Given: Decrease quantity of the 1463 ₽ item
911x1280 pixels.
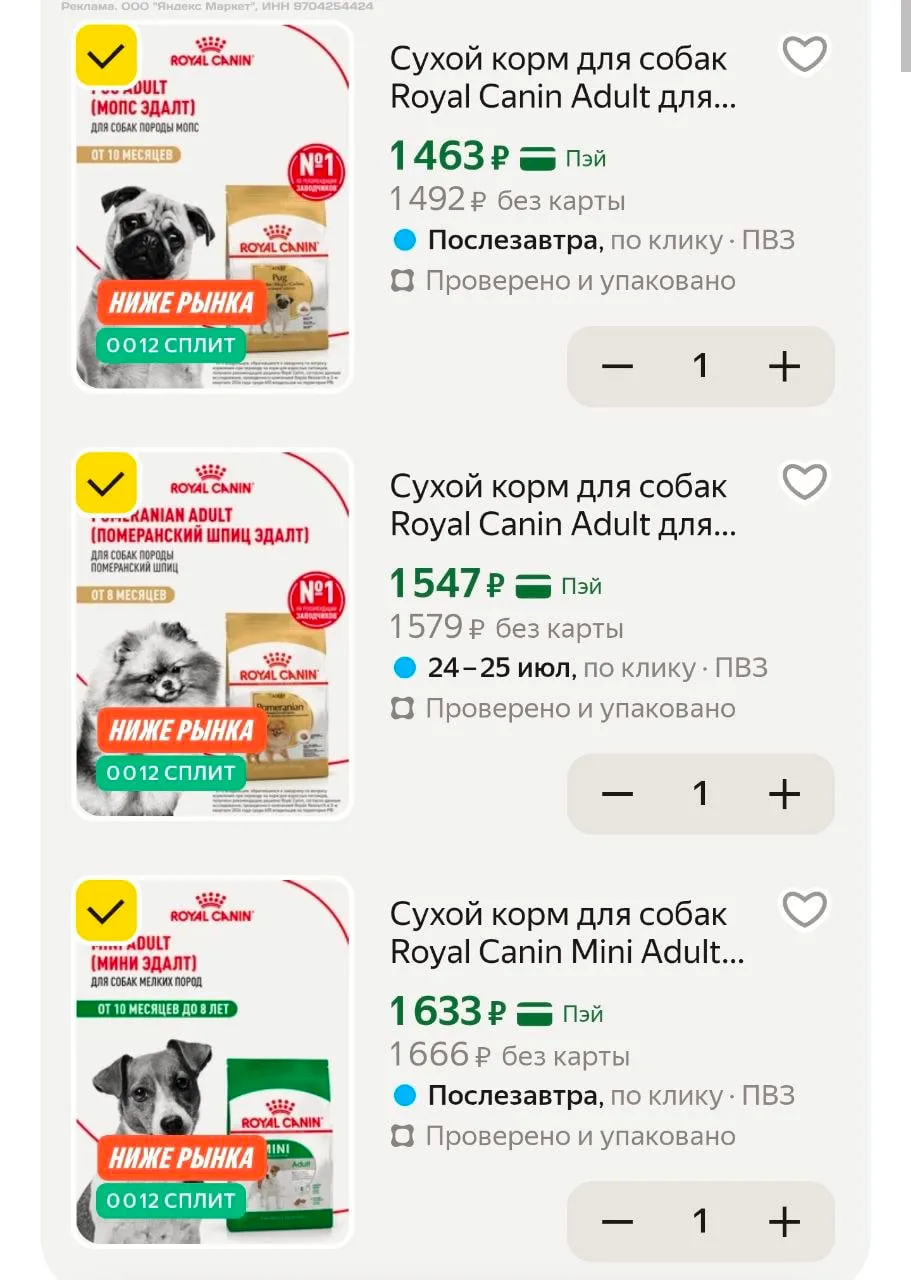Looking at the screenshot, I should click(x=617, y=366).
